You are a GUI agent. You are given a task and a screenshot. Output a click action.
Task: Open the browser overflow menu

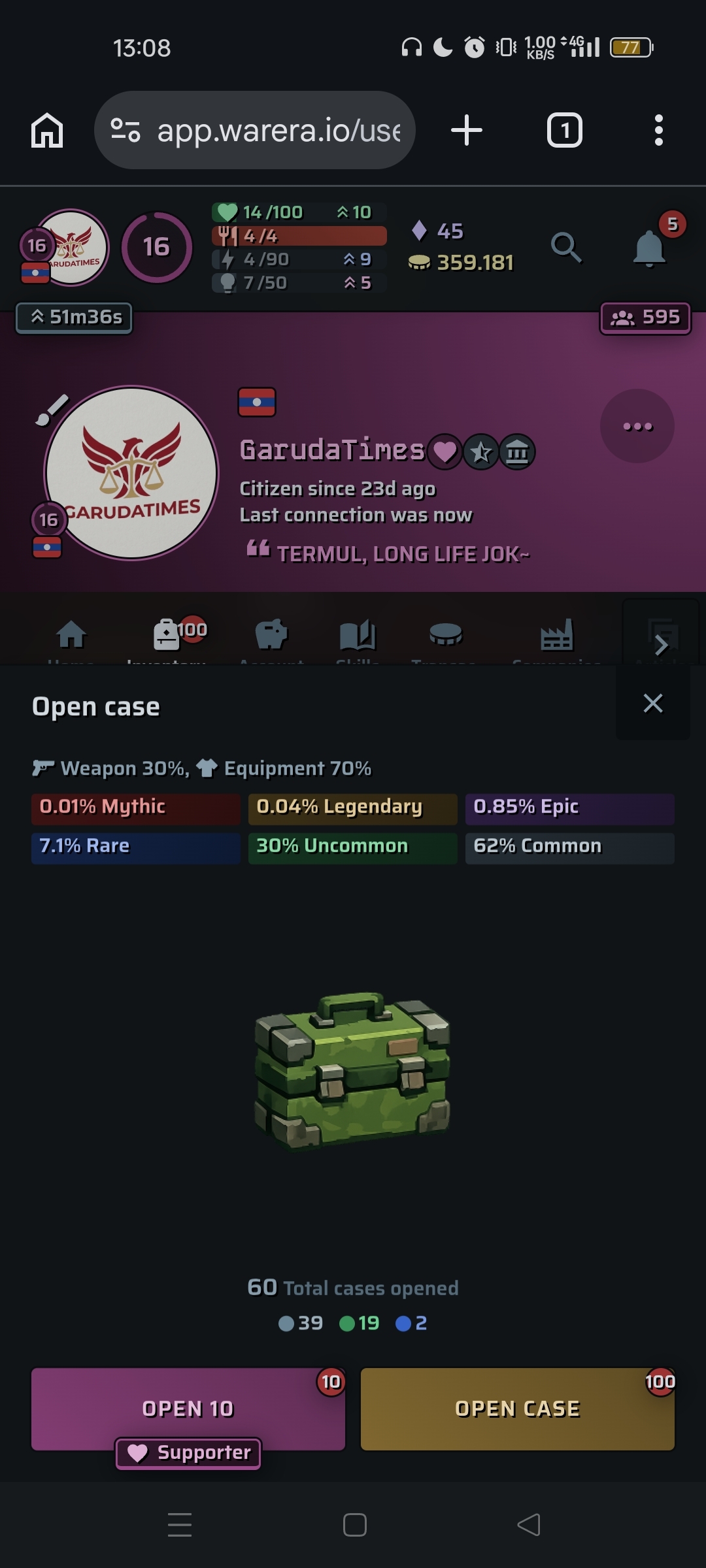click(x=658, y=130)
